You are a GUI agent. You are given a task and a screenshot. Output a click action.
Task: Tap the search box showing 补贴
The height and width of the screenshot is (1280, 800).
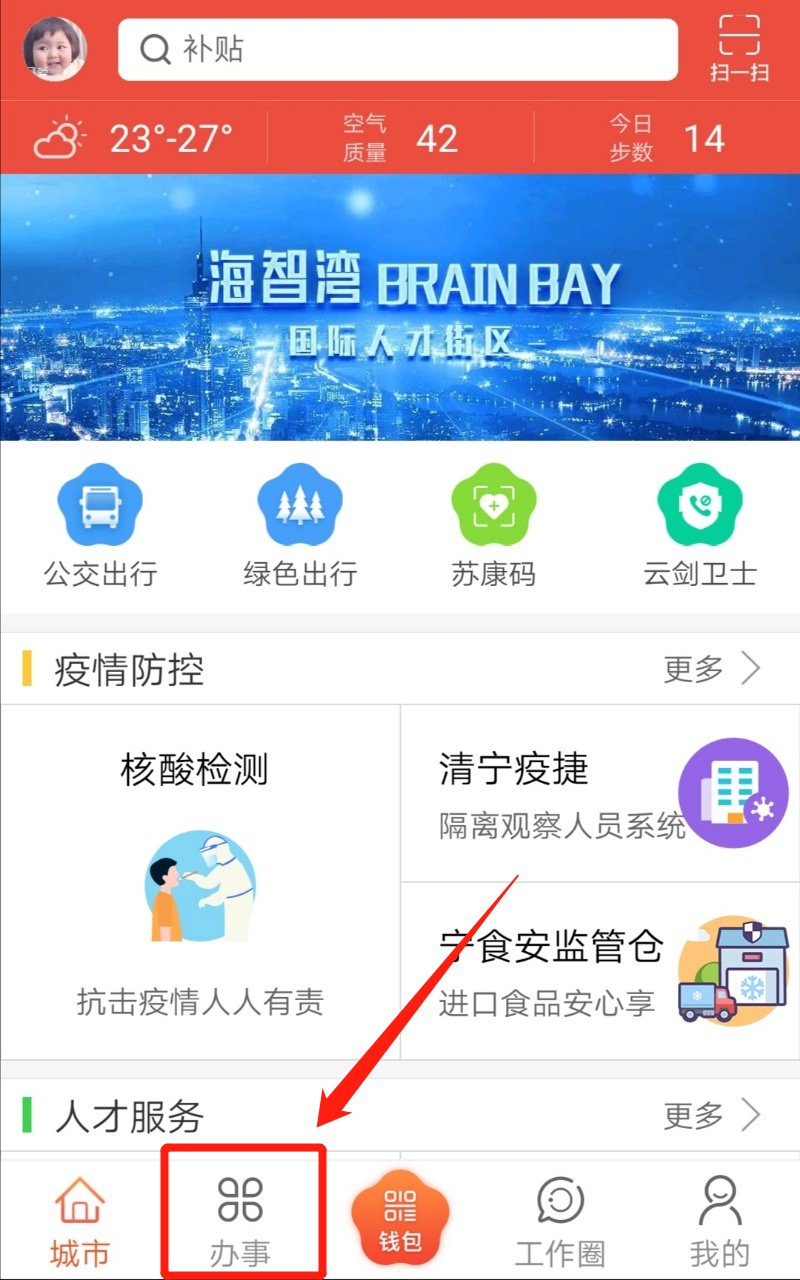(x=398, y=49)
